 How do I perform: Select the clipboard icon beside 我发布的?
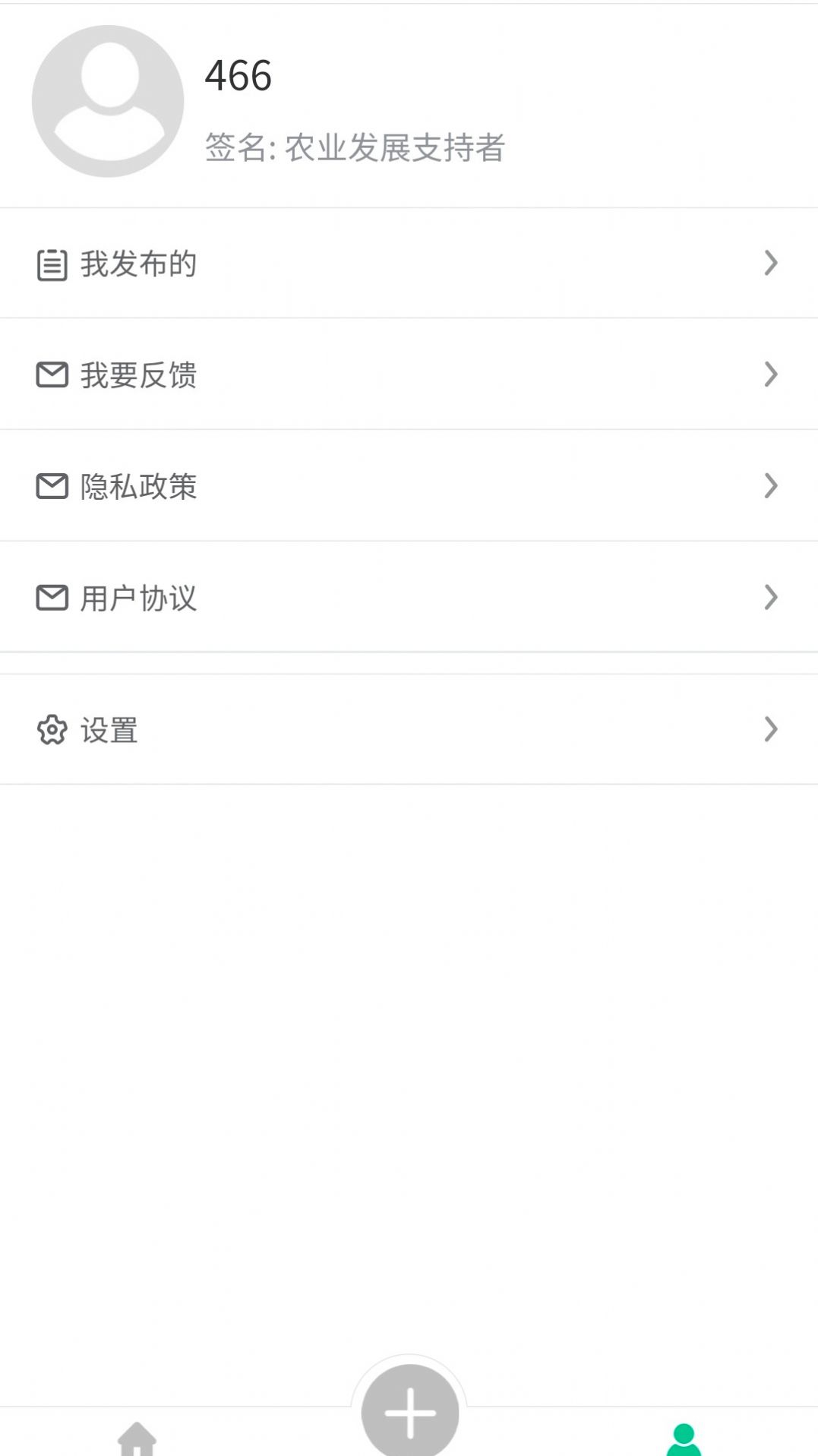coord(51,264)
